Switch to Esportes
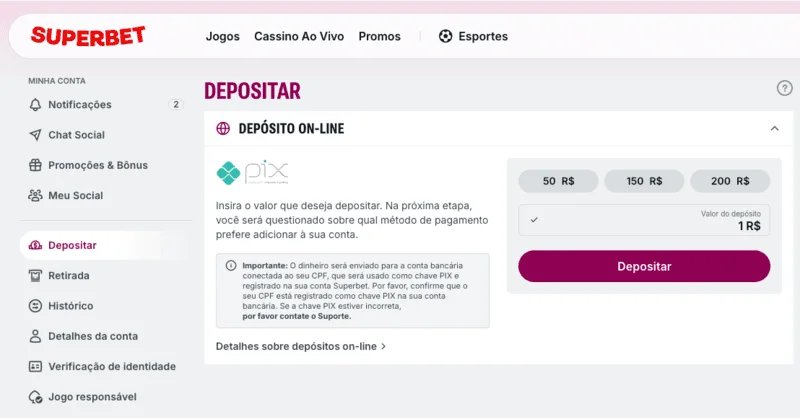The height and width of the screenshot is (418, 800). [x=473, y=36]
